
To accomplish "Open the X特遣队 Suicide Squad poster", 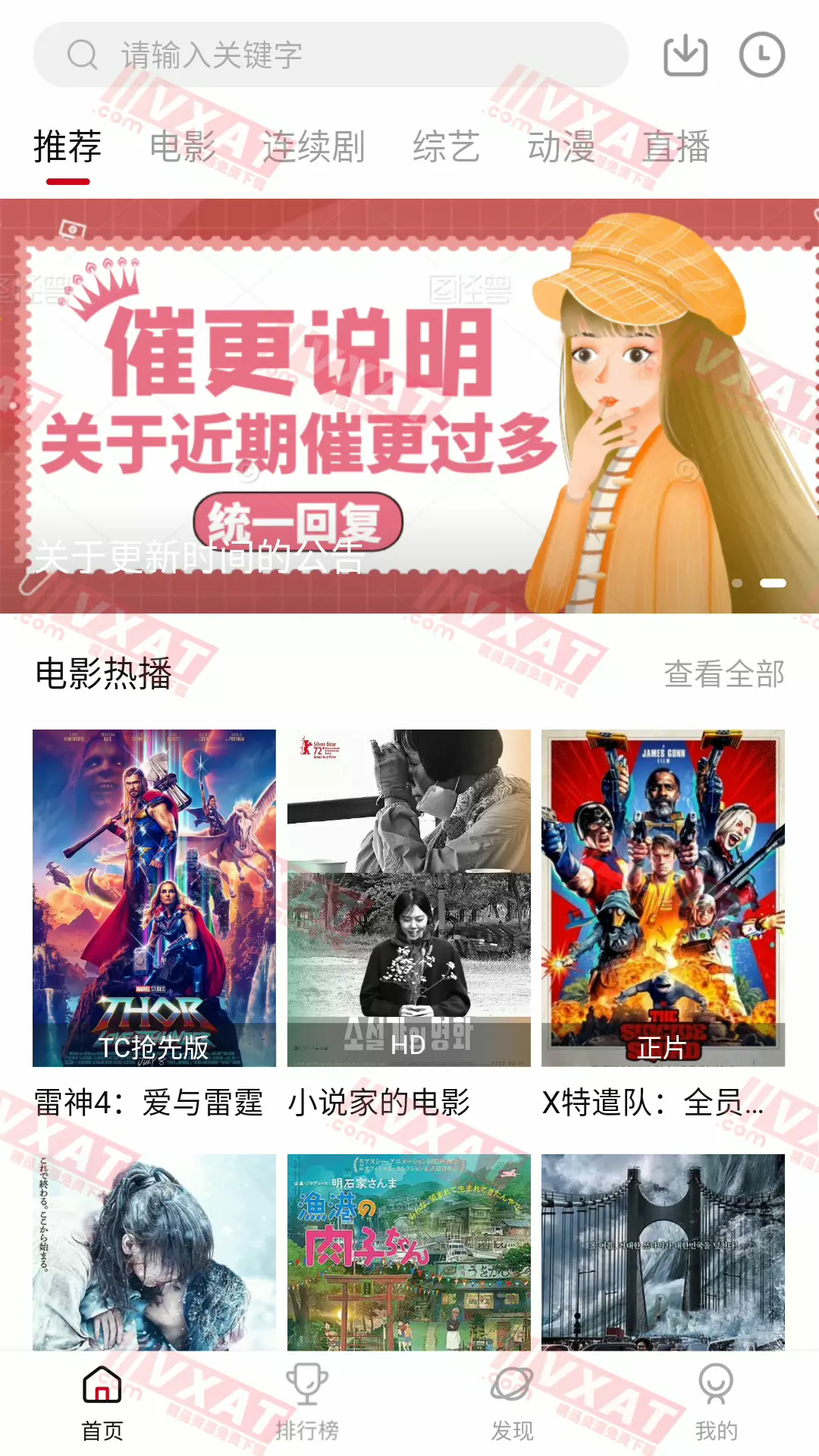I will pos(664,895).
